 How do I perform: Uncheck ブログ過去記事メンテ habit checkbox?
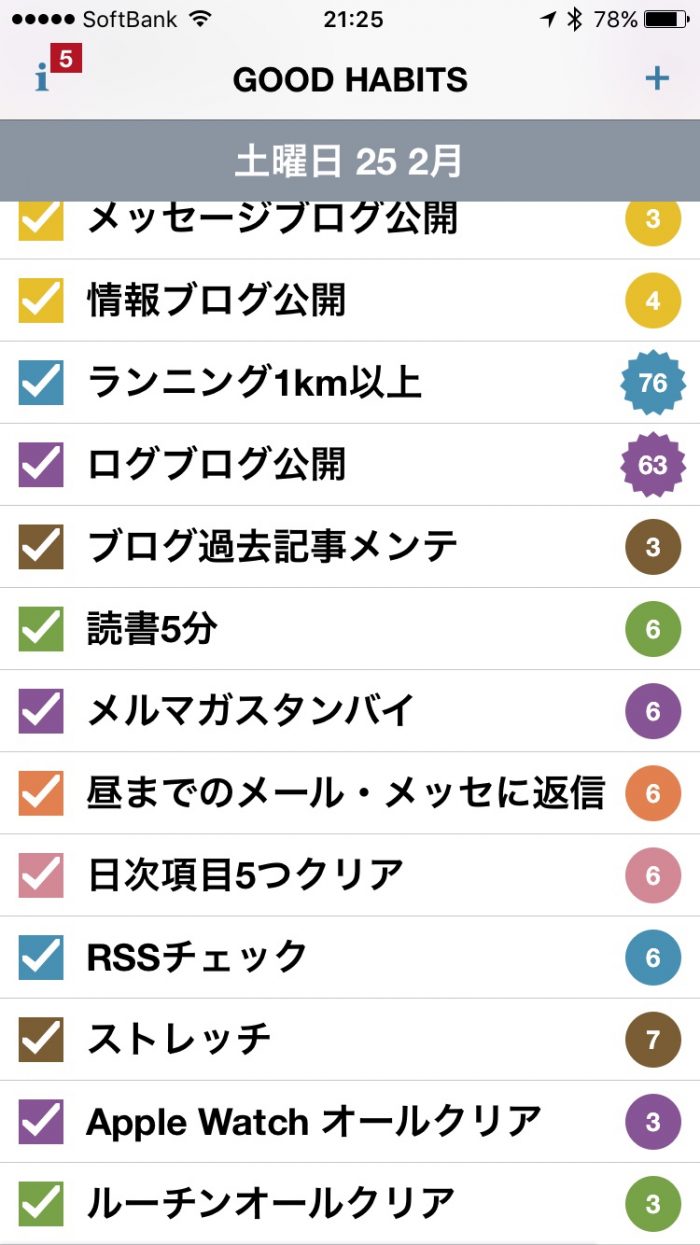click(x=41, y=546)
